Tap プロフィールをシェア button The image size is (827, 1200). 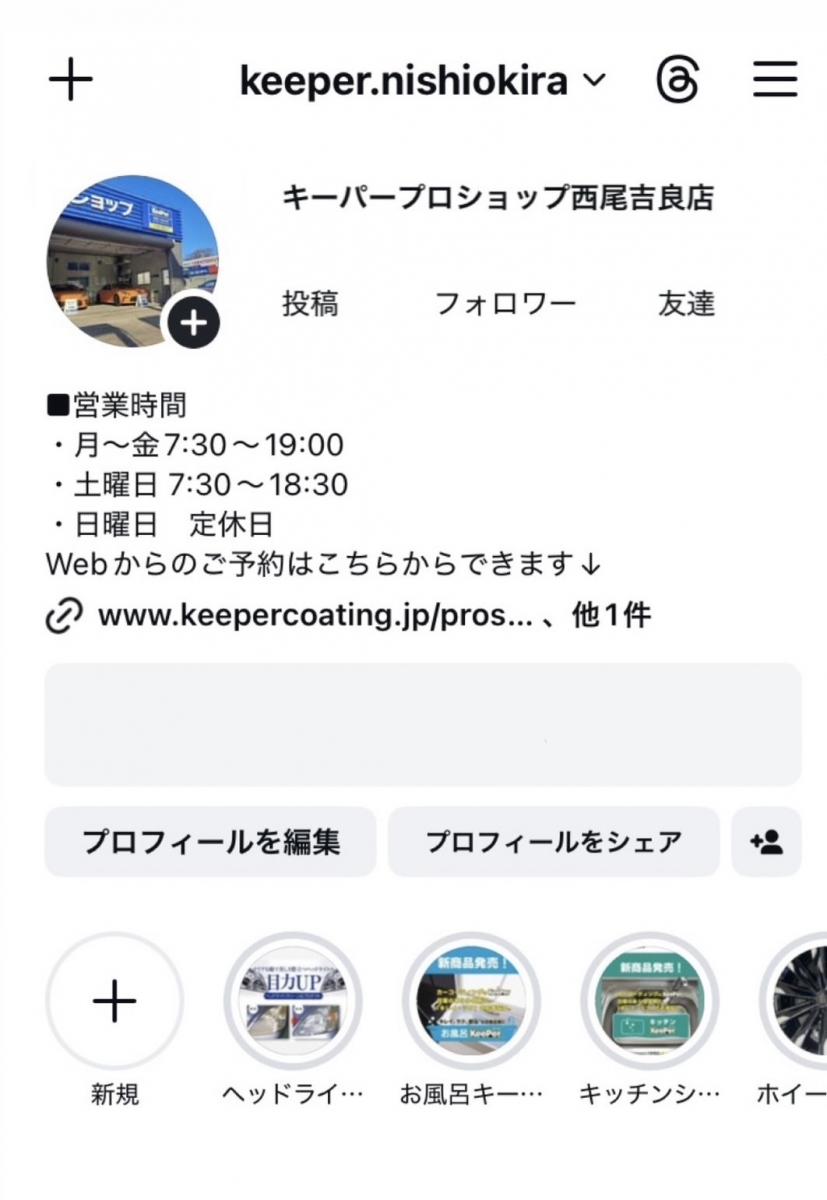pos(553,842)
